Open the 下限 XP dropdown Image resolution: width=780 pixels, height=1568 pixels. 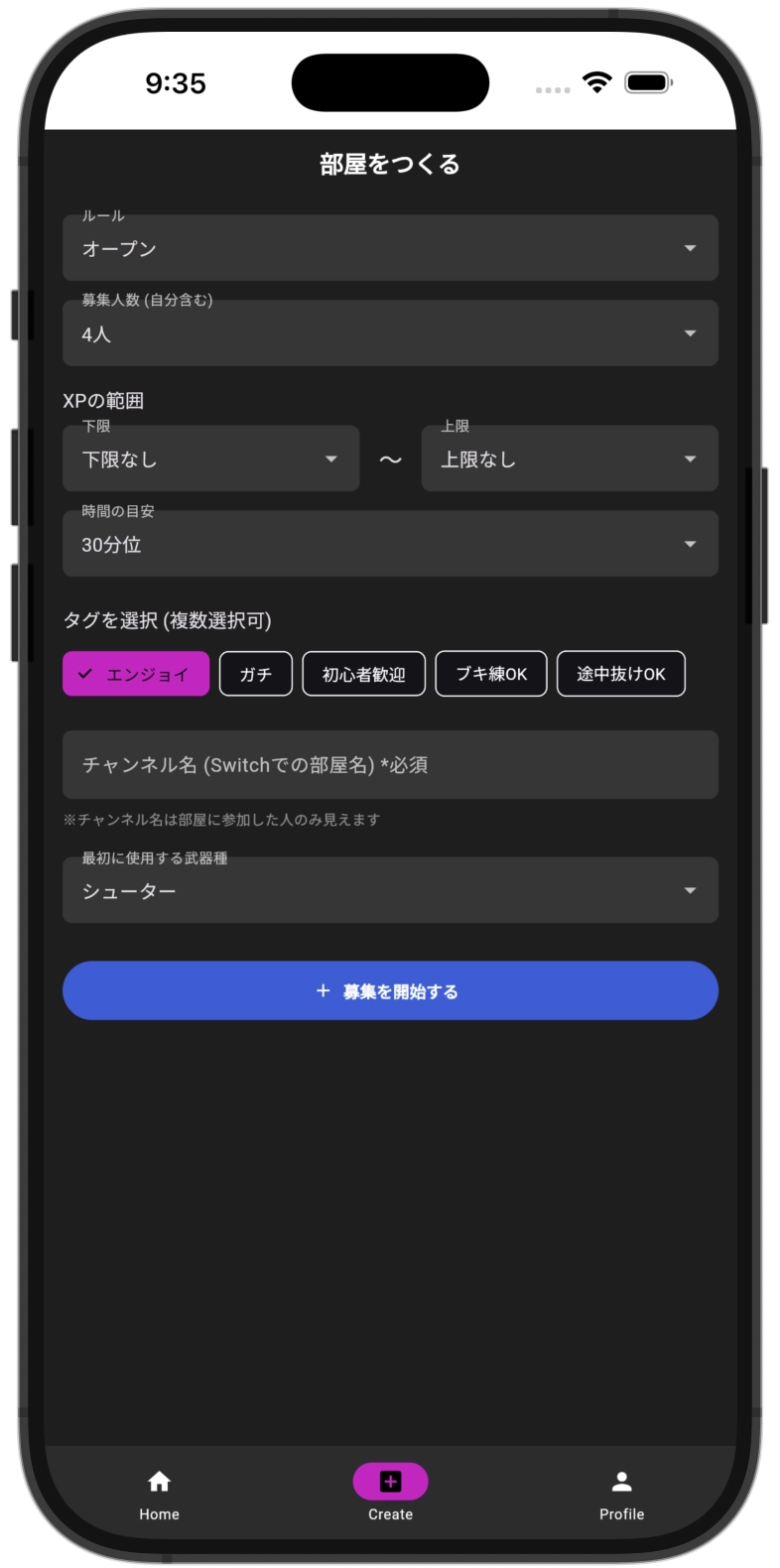point(210,458)
